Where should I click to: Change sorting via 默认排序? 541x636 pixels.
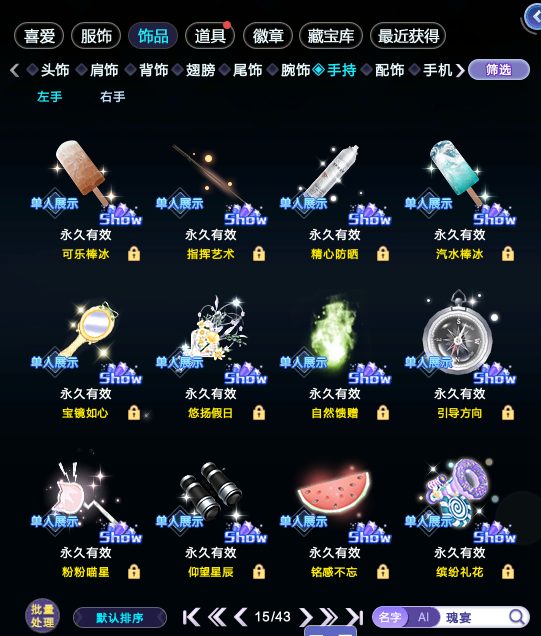click(120, 618)
